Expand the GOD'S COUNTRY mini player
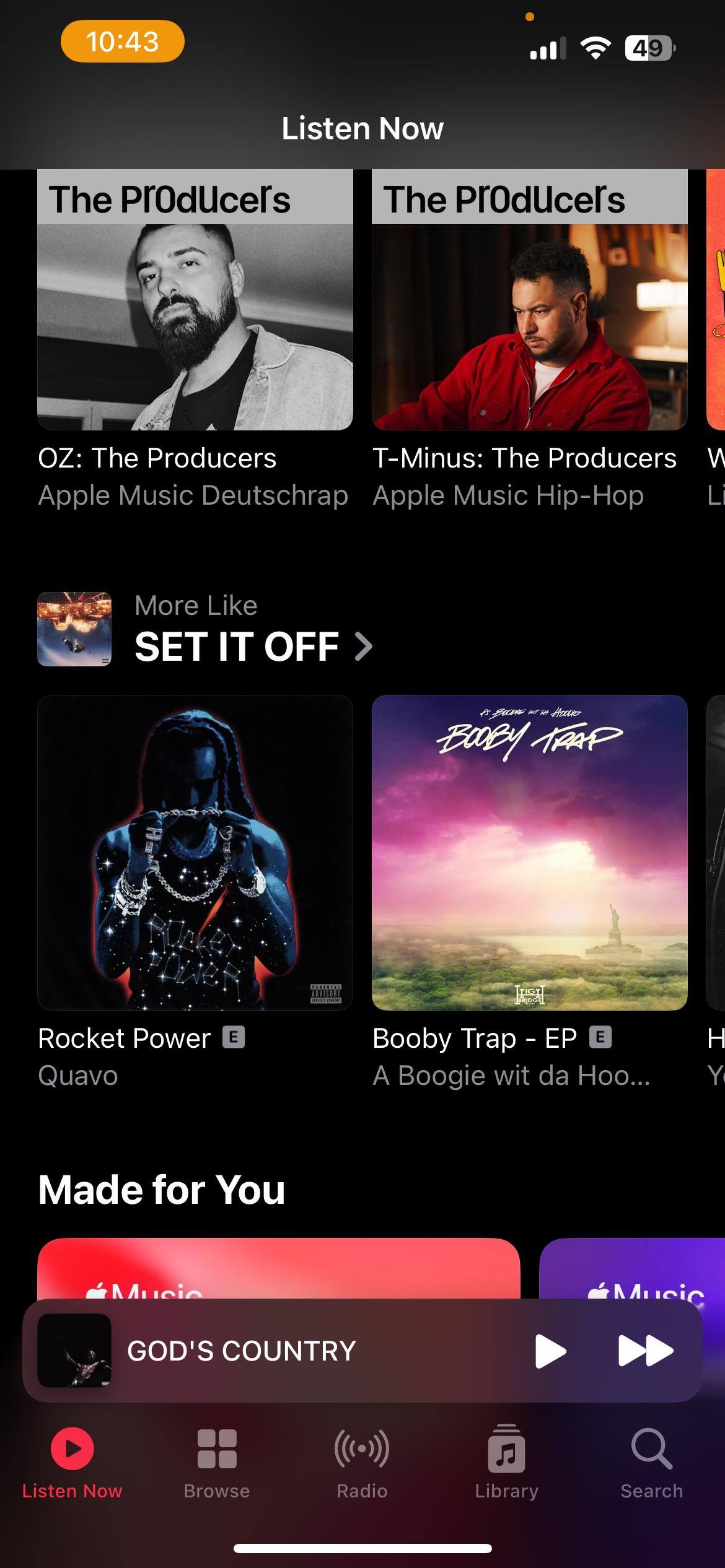The image size is (725, 1568). [279, 1351]
